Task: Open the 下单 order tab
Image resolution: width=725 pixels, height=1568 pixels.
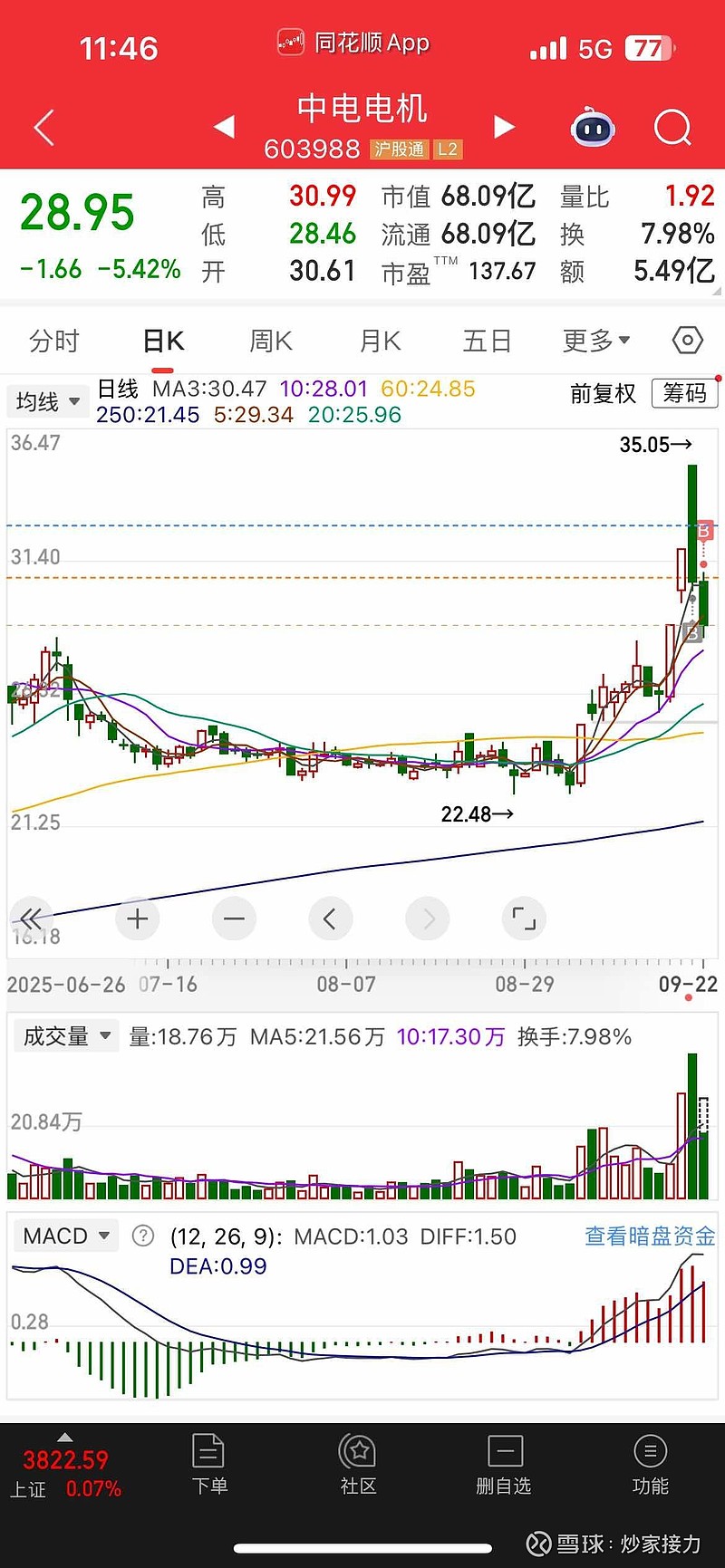Action: pyautogui.click(x=209, y=1464)
